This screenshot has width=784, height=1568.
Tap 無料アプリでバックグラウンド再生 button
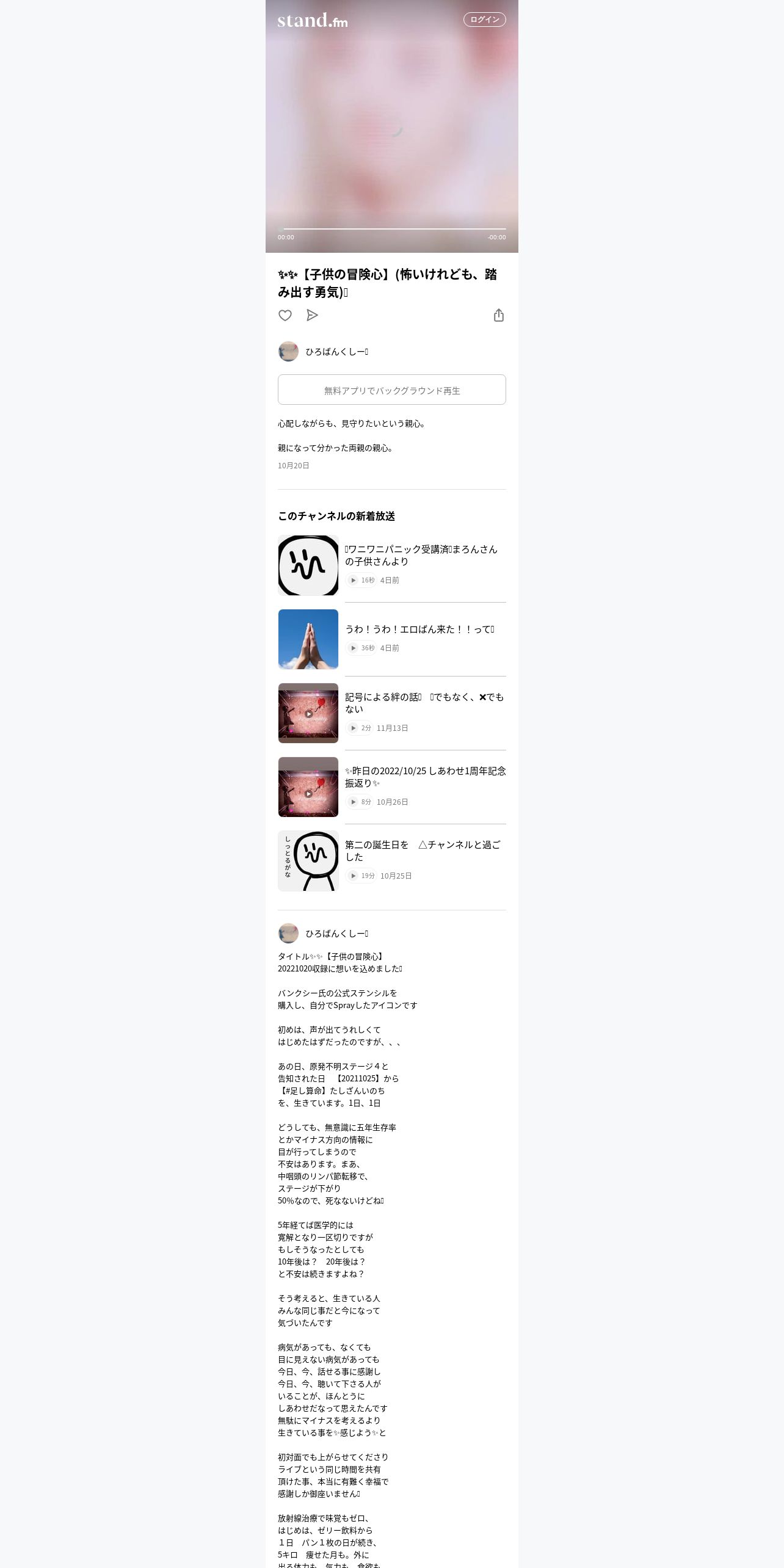tap(392, 390)
